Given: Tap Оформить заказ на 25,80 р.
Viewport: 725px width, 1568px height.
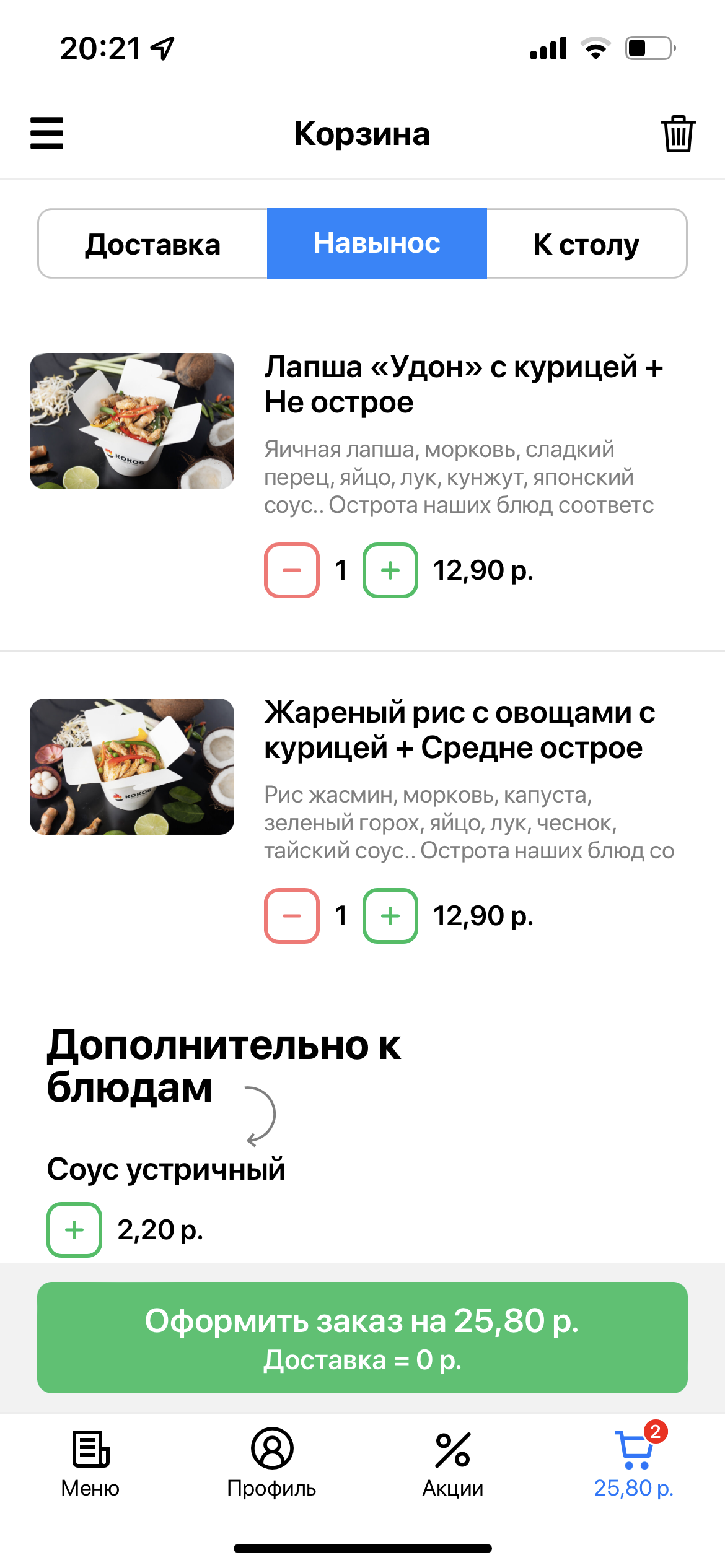Looking at the screenshot, I should coord(362,1338).
